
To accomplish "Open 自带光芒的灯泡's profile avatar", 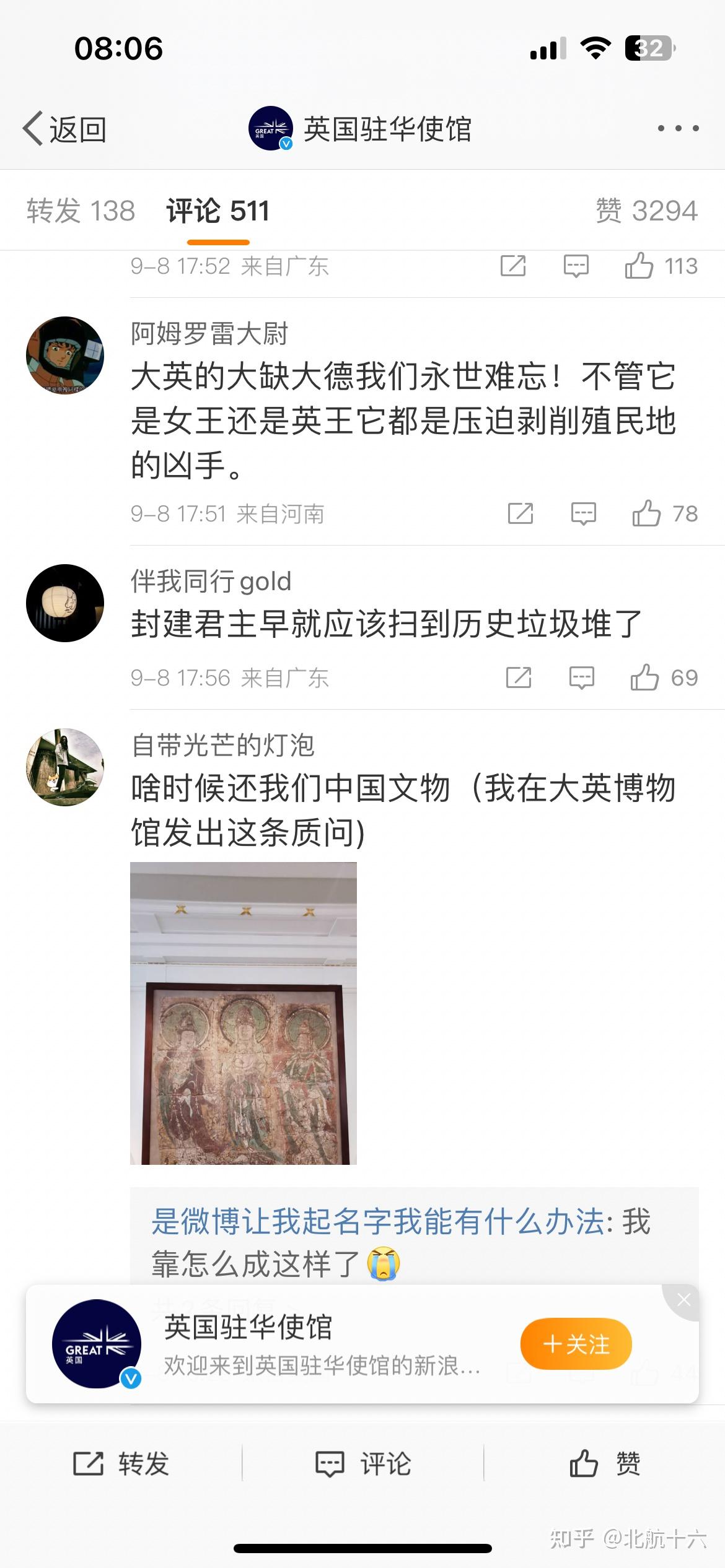I will [x=65, y=767].
